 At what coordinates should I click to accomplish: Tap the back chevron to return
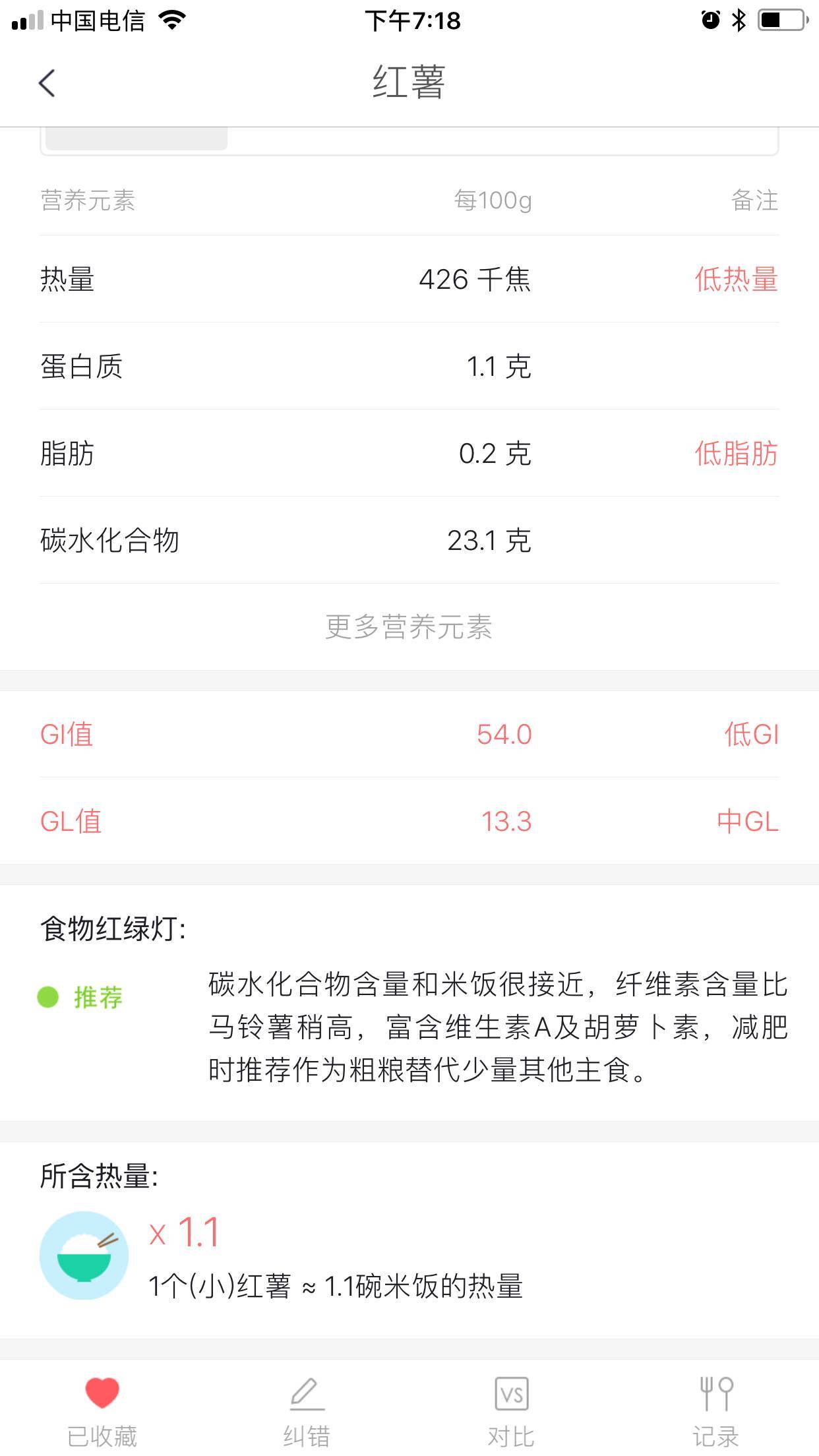click(45, 84)
